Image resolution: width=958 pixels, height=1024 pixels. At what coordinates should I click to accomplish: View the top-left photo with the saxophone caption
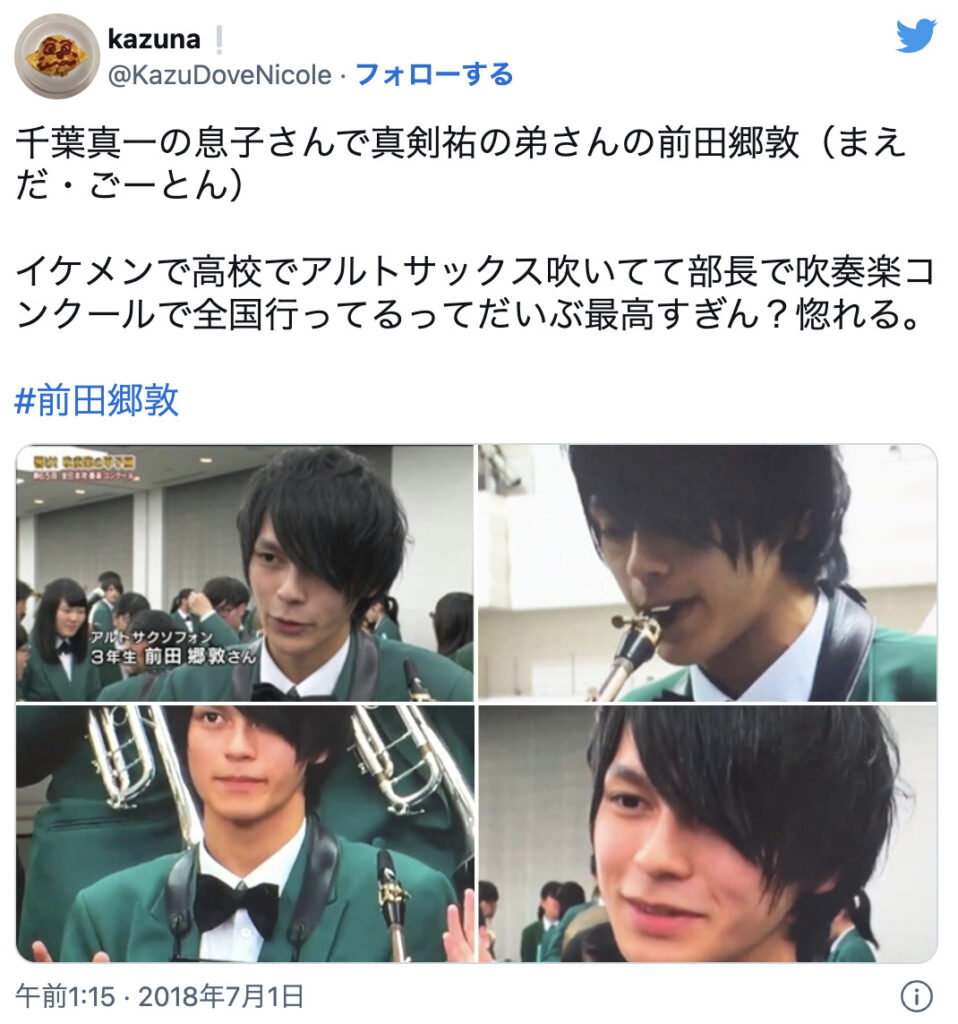point(245,573)
